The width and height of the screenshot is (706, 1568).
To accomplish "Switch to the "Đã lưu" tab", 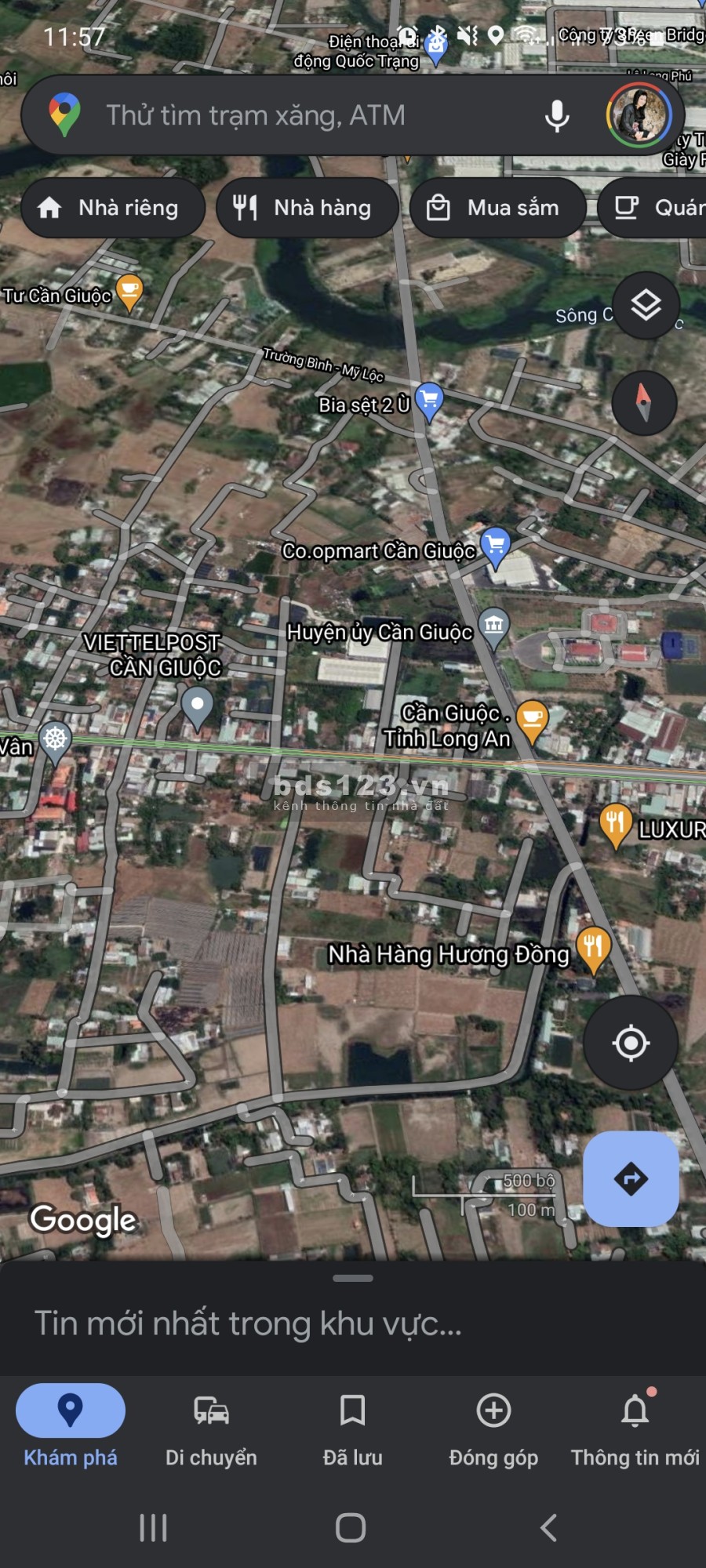I will pos(352,1428).
